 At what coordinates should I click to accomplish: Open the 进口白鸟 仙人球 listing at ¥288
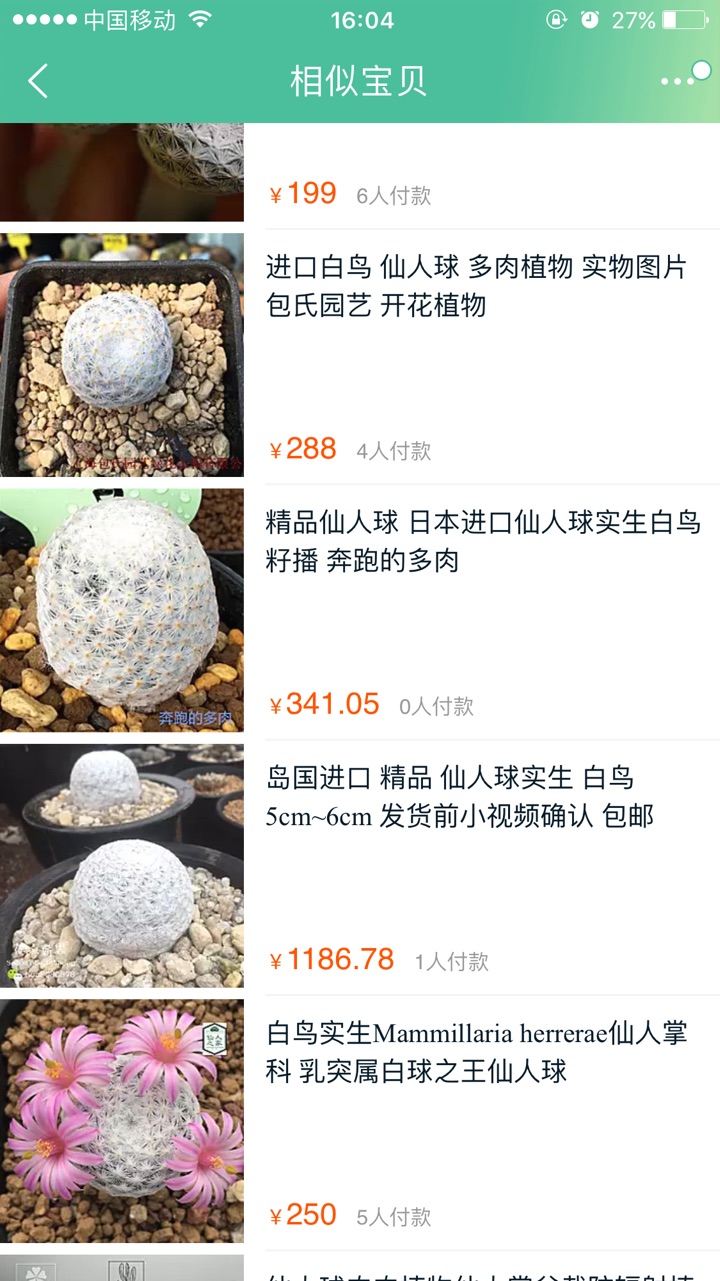click(x=476, y=286)
